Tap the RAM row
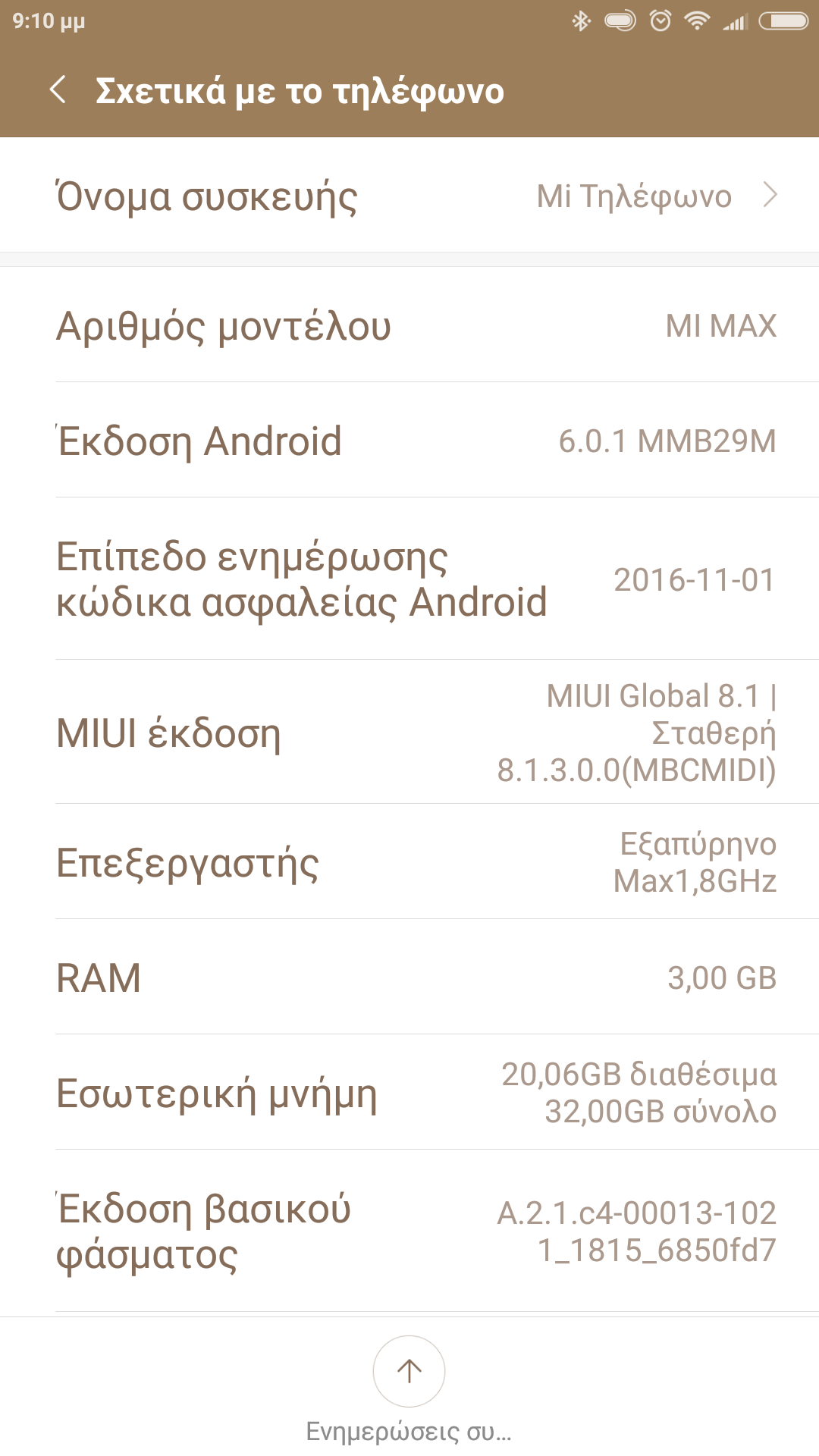 [x=409, y=977]
